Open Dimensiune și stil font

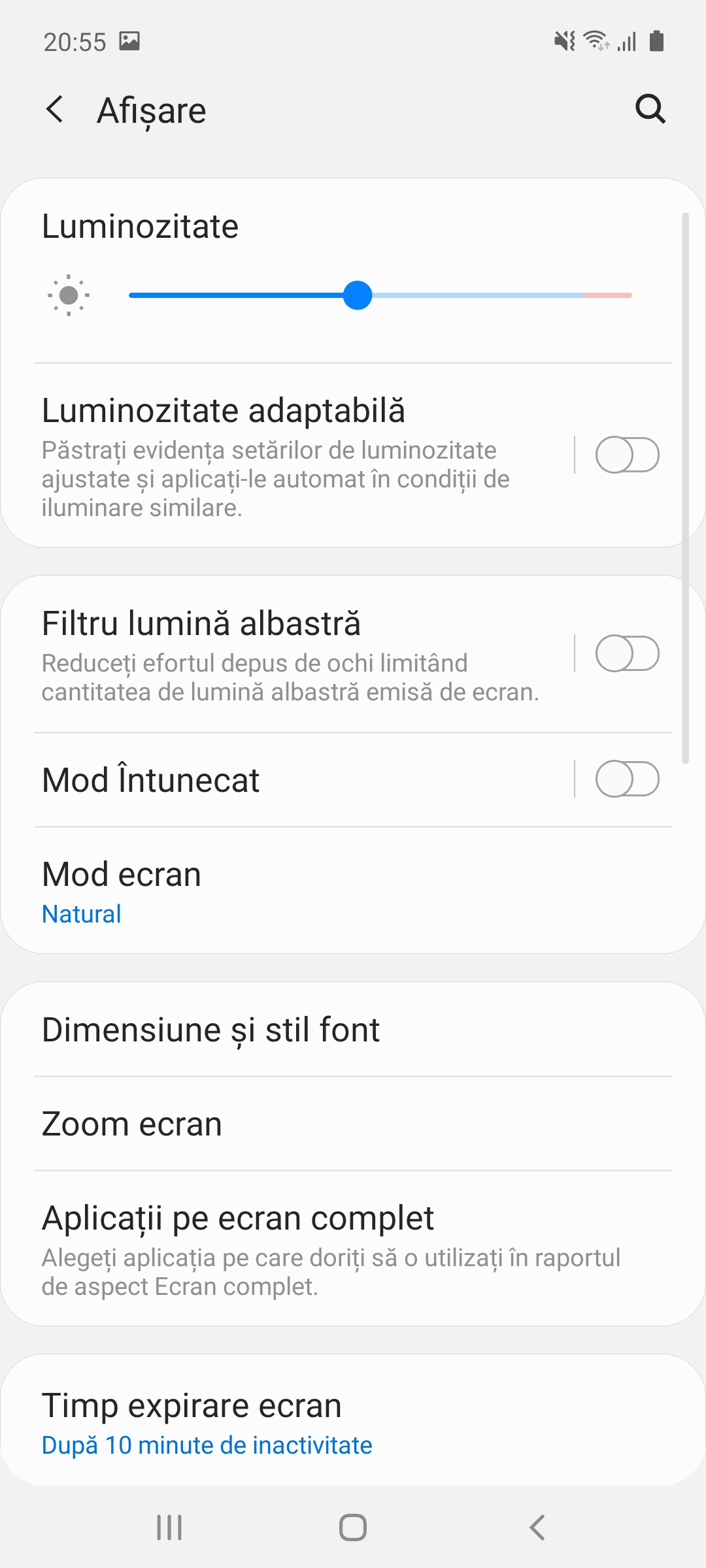[x=353, y=1030]
